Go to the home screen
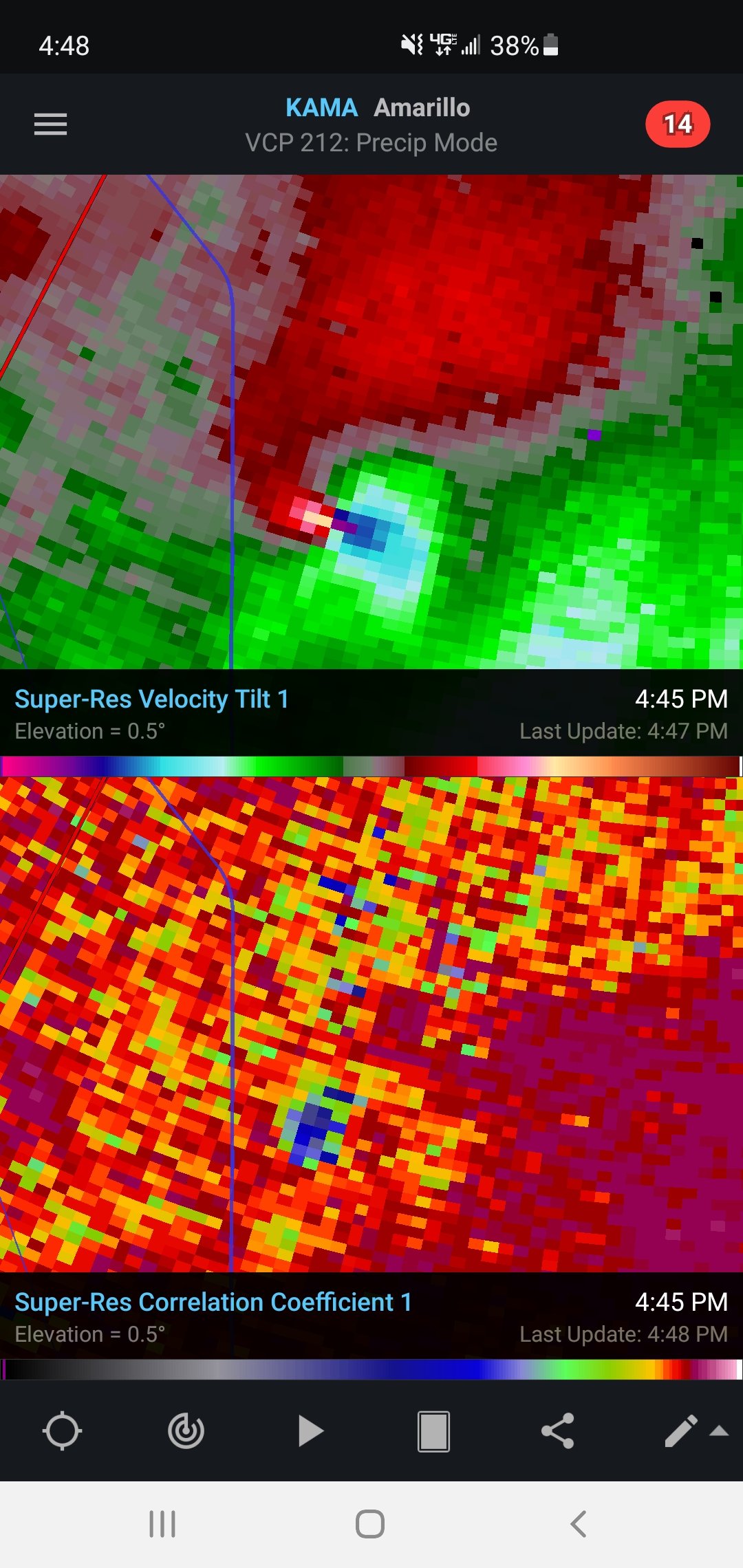 370,1524
